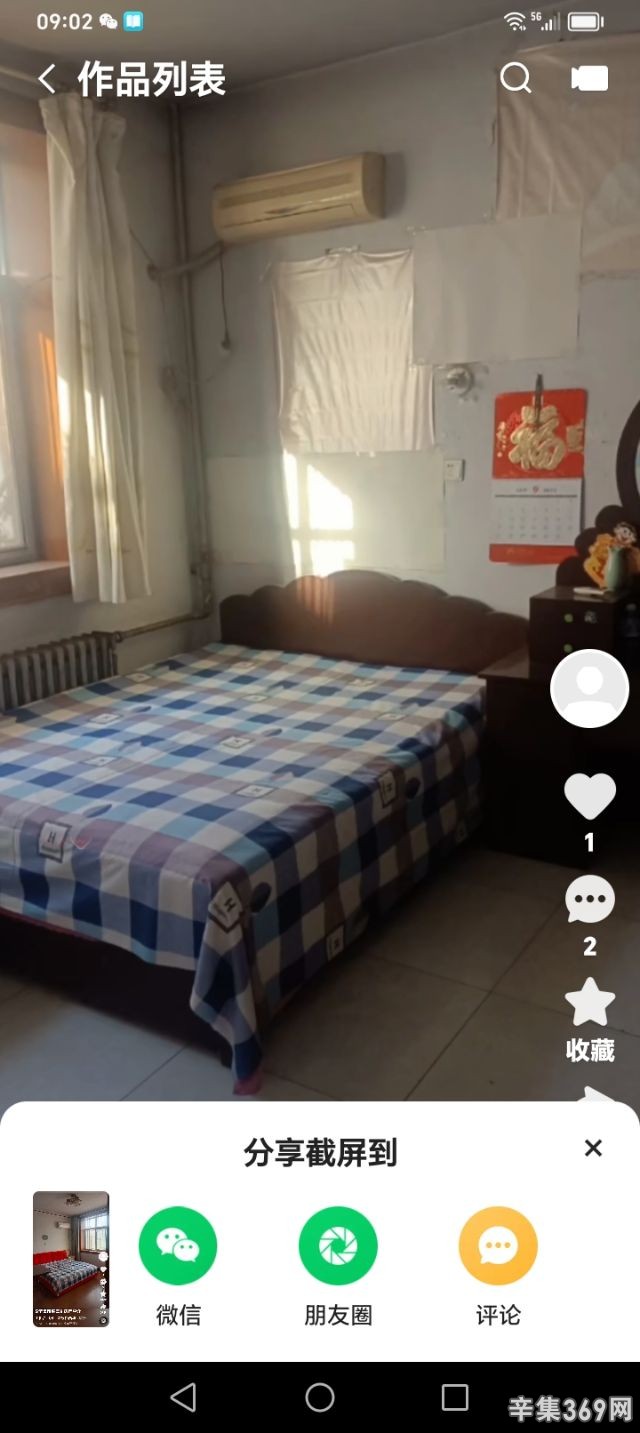Viewport: 640px width, 1433px height.
Task: Go back from the 作品列表 page
Action: tap(47, 80)
